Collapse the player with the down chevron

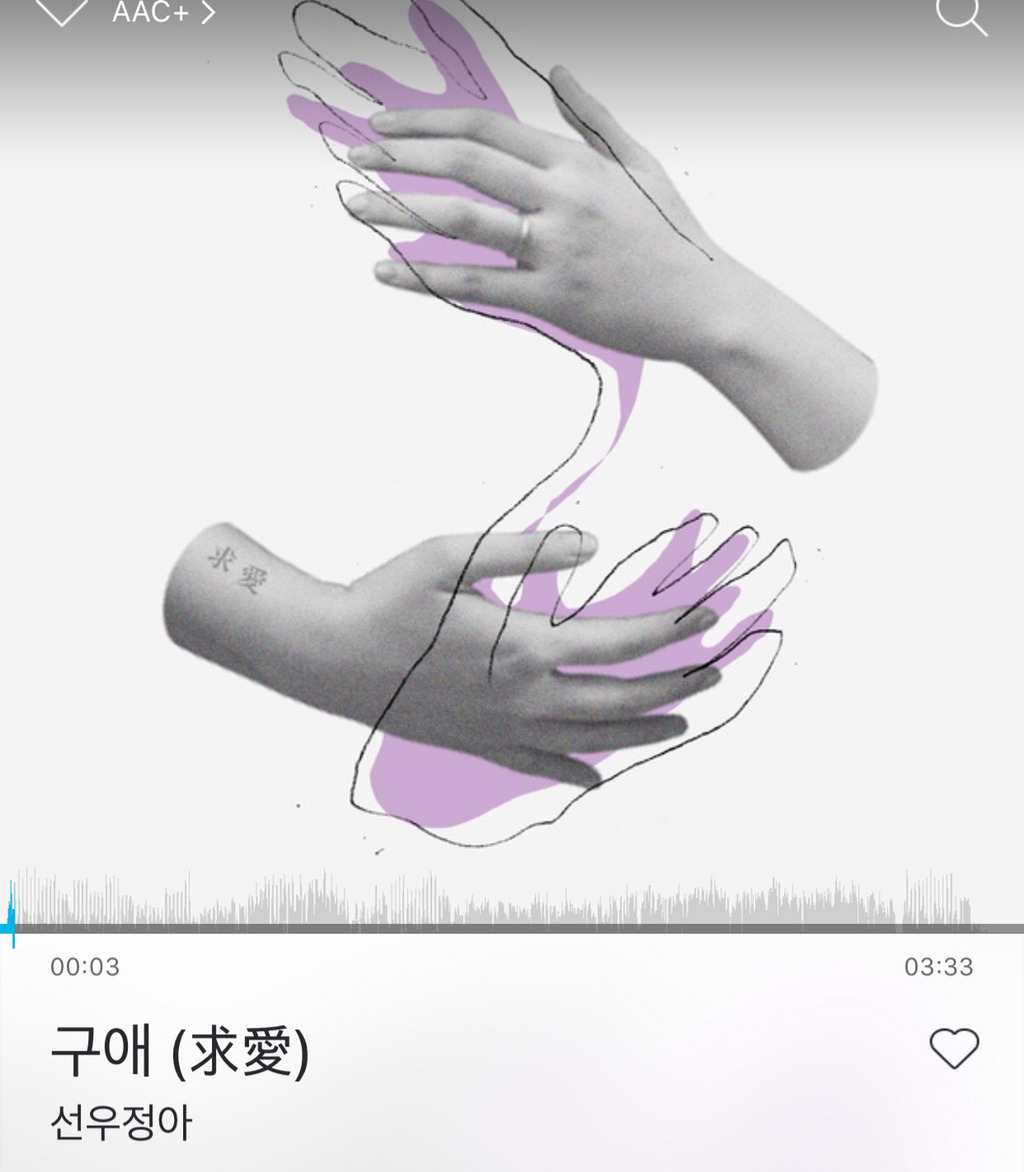tap(62, 10)
